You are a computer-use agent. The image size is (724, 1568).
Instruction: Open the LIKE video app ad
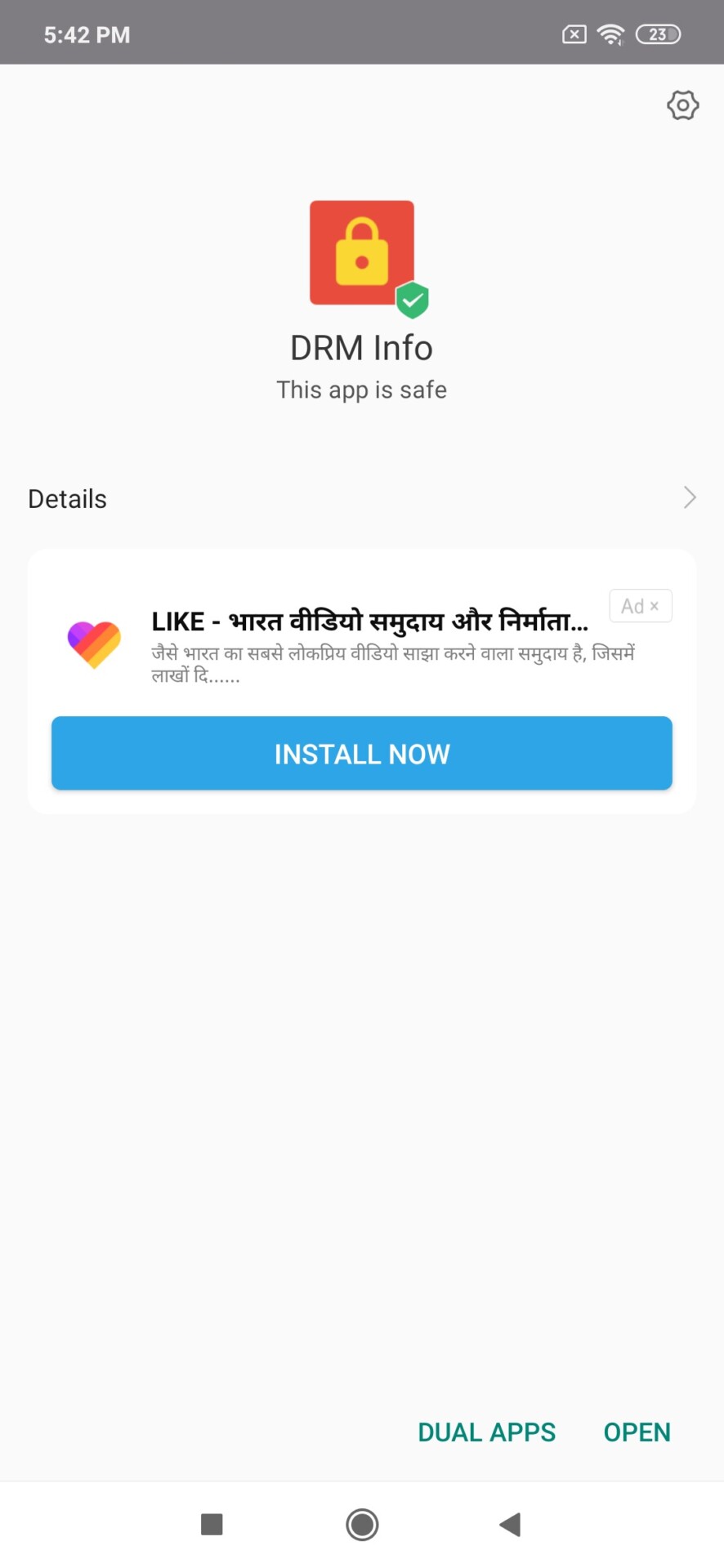point(368,622)
